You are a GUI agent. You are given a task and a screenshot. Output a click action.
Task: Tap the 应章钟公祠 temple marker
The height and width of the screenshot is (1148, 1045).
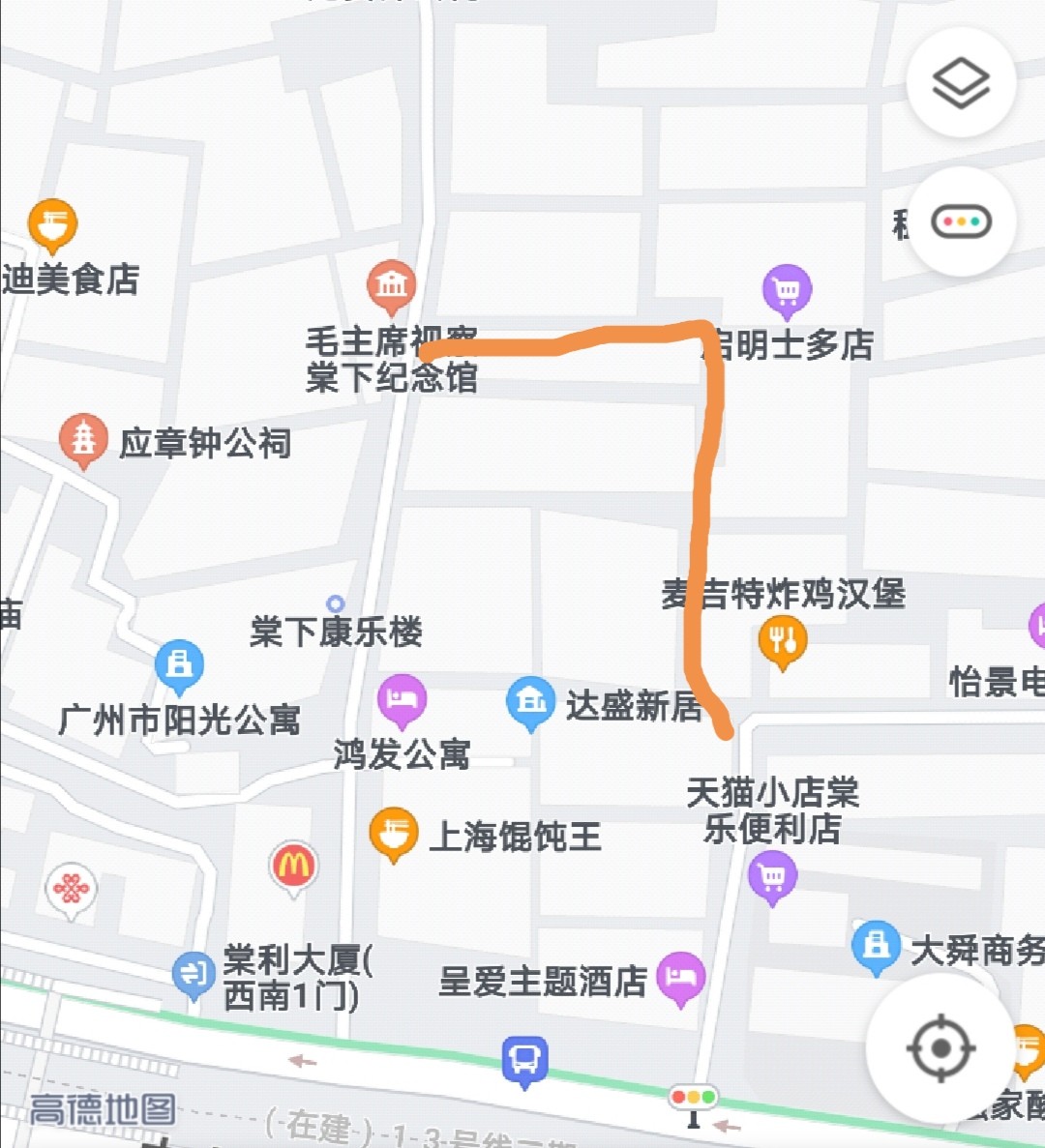(83, 439)
